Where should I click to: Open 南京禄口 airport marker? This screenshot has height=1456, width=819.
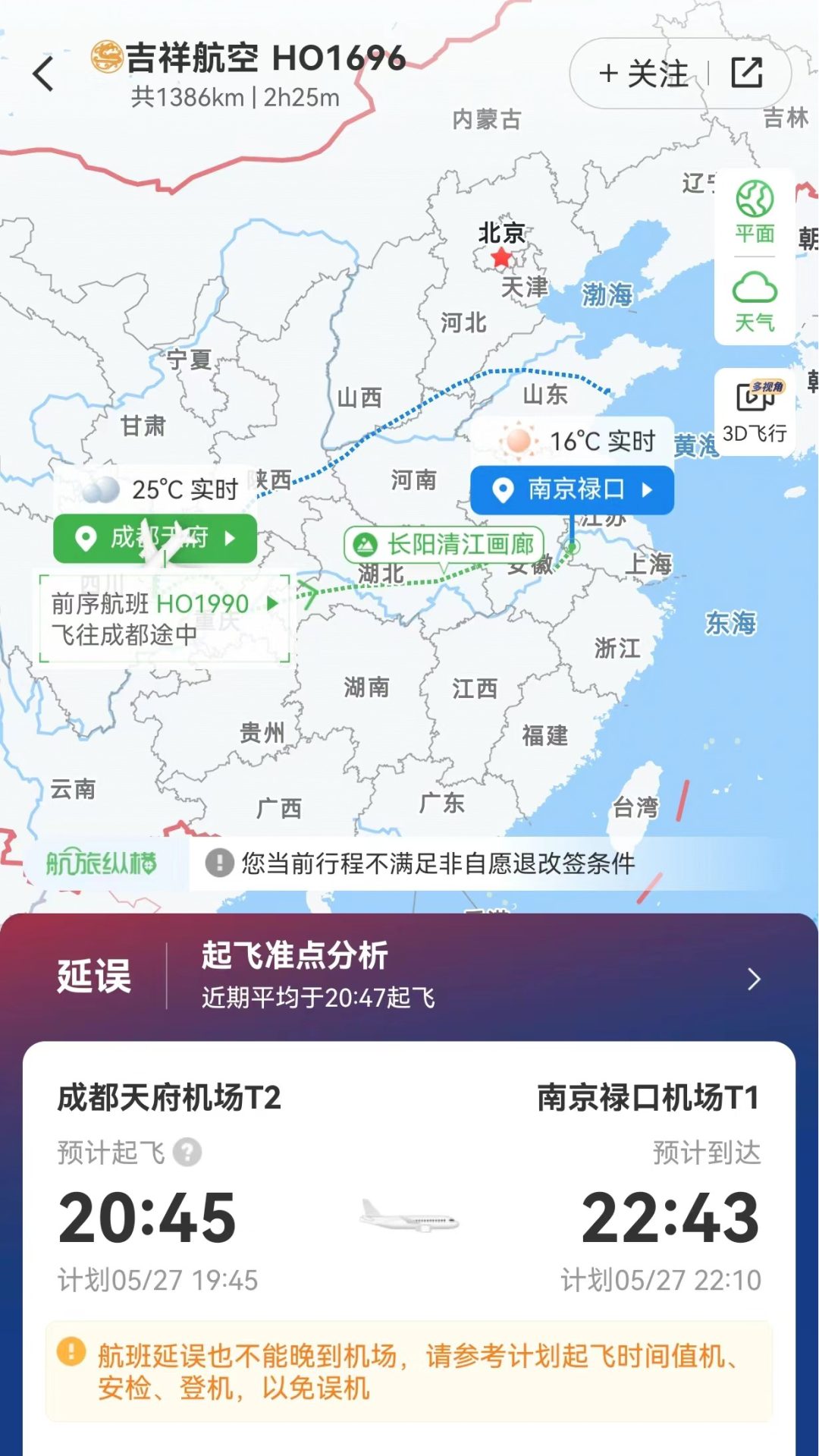coord(573,489)
